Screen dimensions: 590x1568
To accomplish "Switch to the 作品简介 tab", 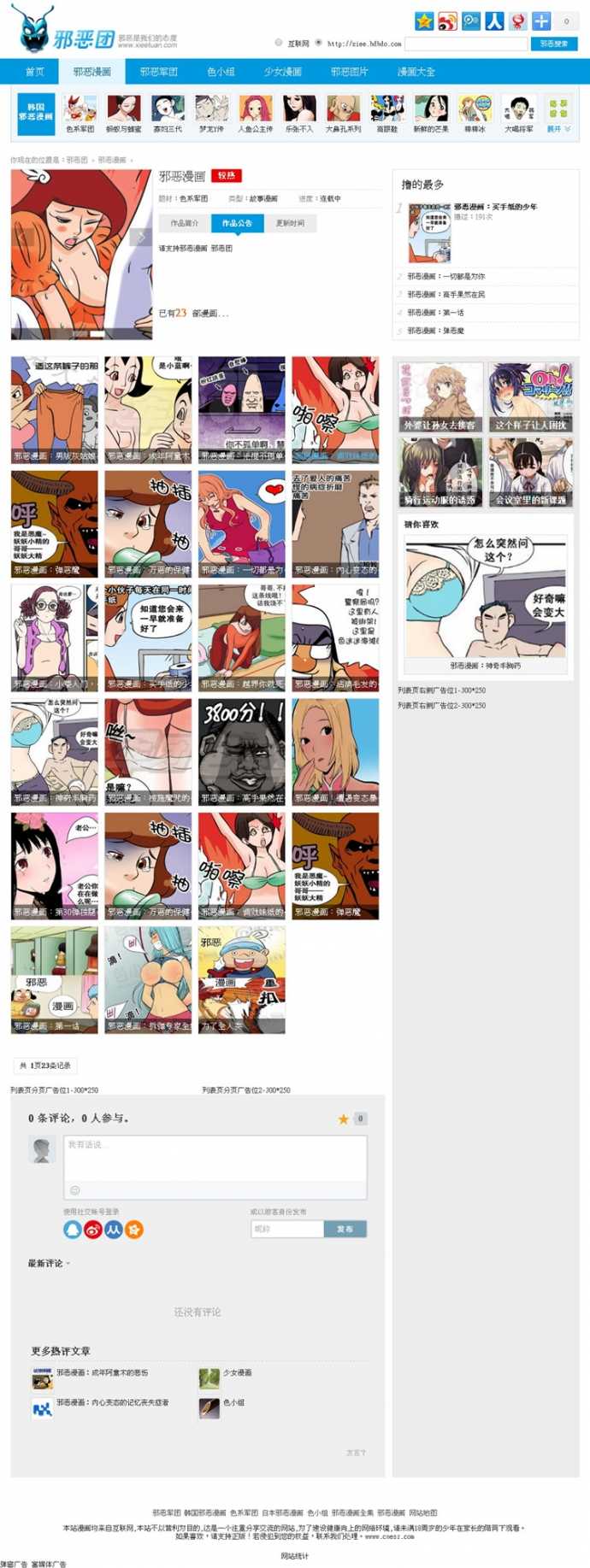I will point(185,223).
